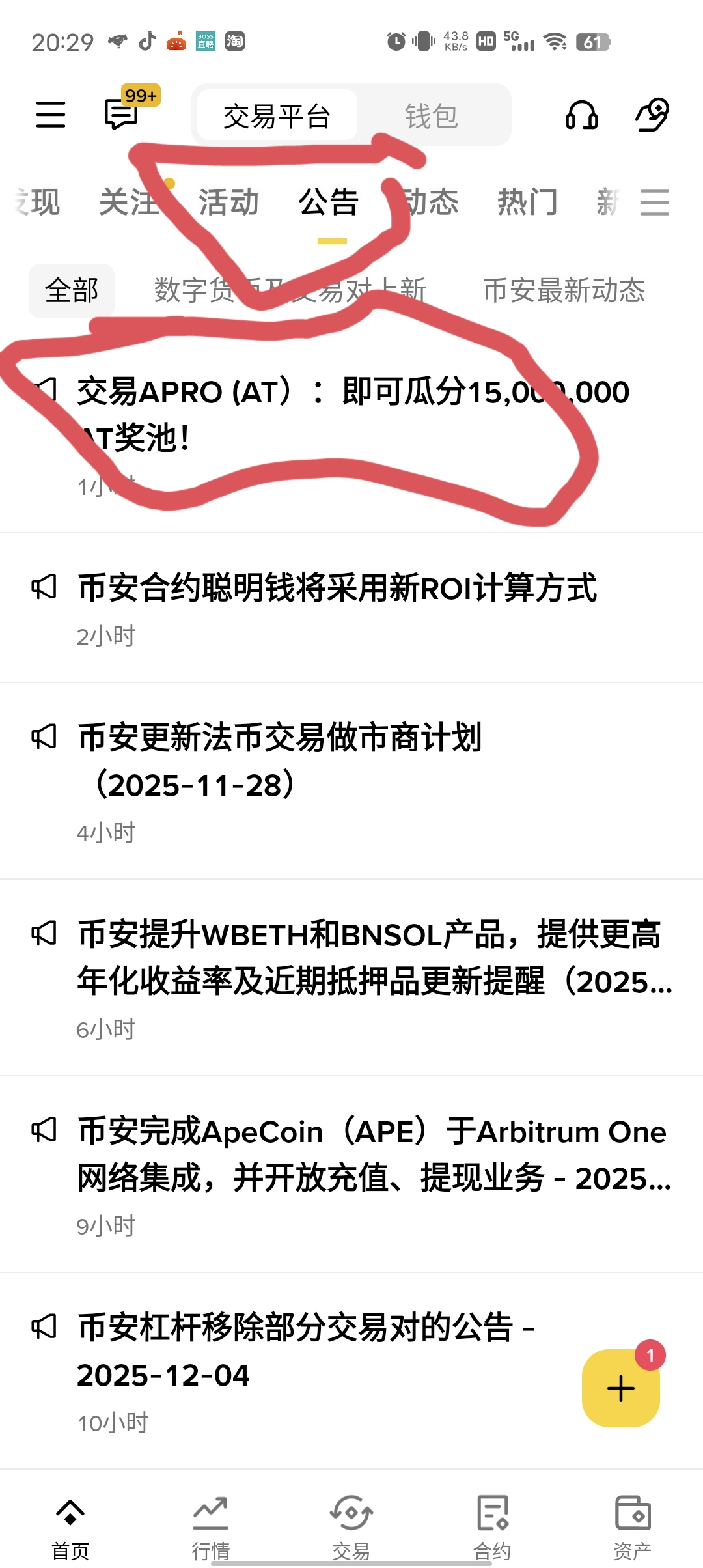Open 法币交易做市商计划 update announcement

pyautogui.click(x=280, y=761)
